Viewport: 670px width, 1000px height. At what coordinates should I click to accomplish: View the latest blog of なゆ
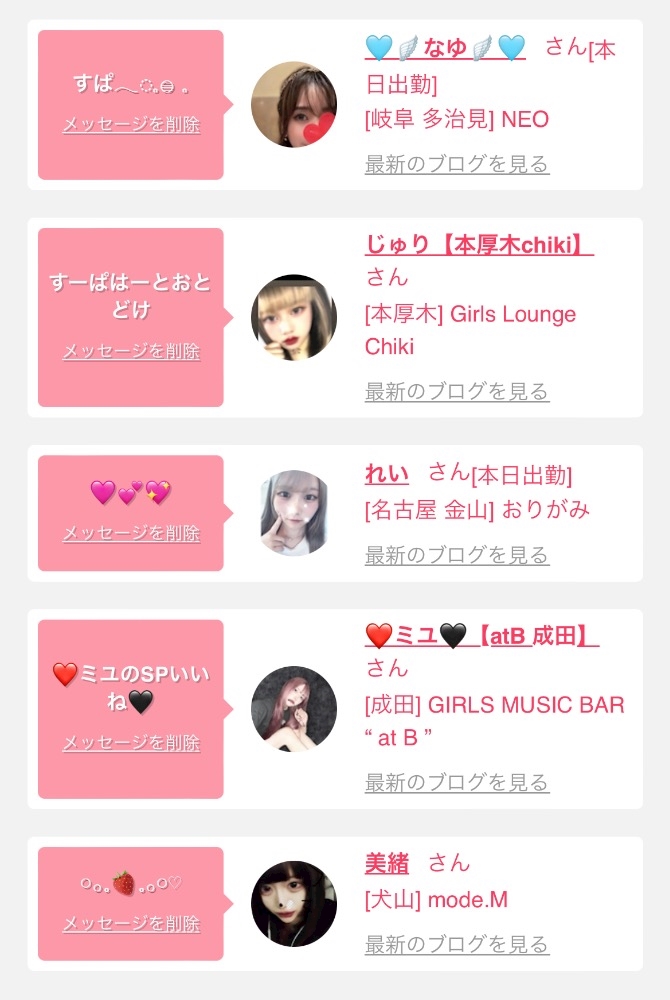point(457,164)
